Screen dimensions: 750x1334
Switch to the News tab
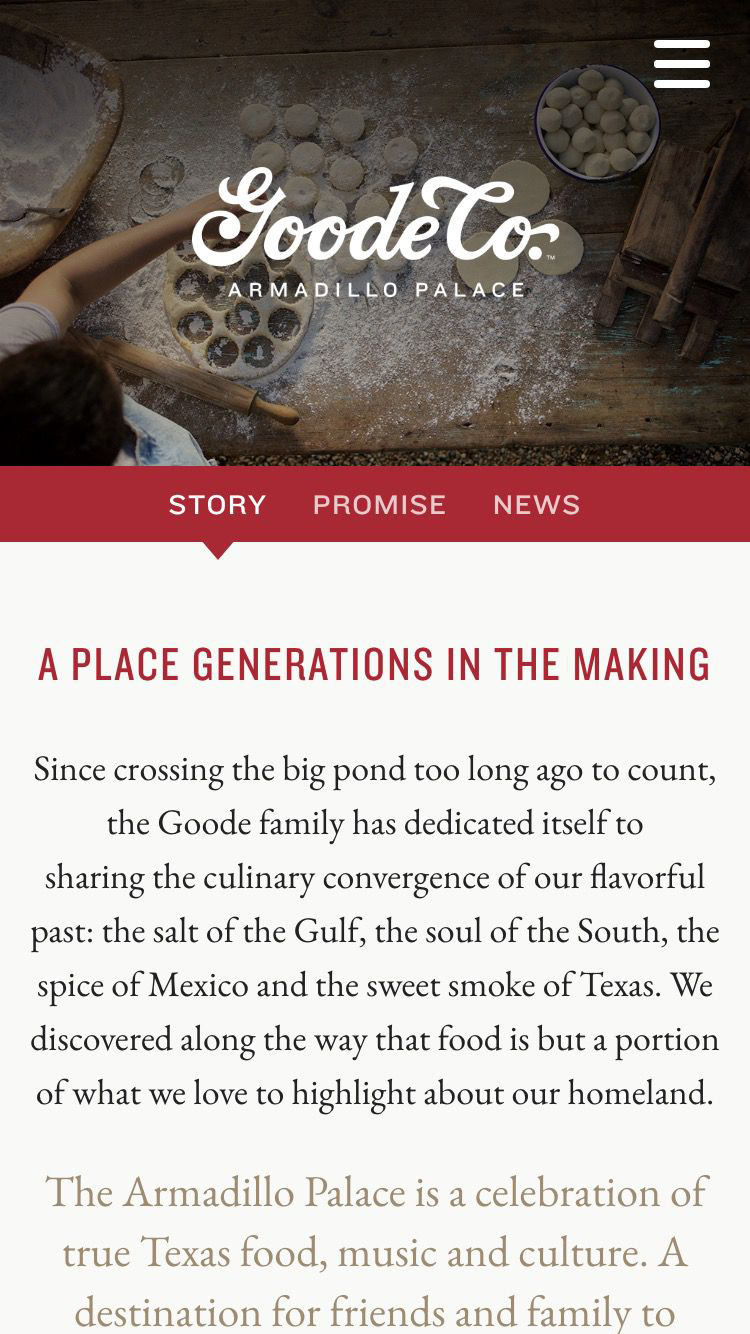click(x=536, y=504)
